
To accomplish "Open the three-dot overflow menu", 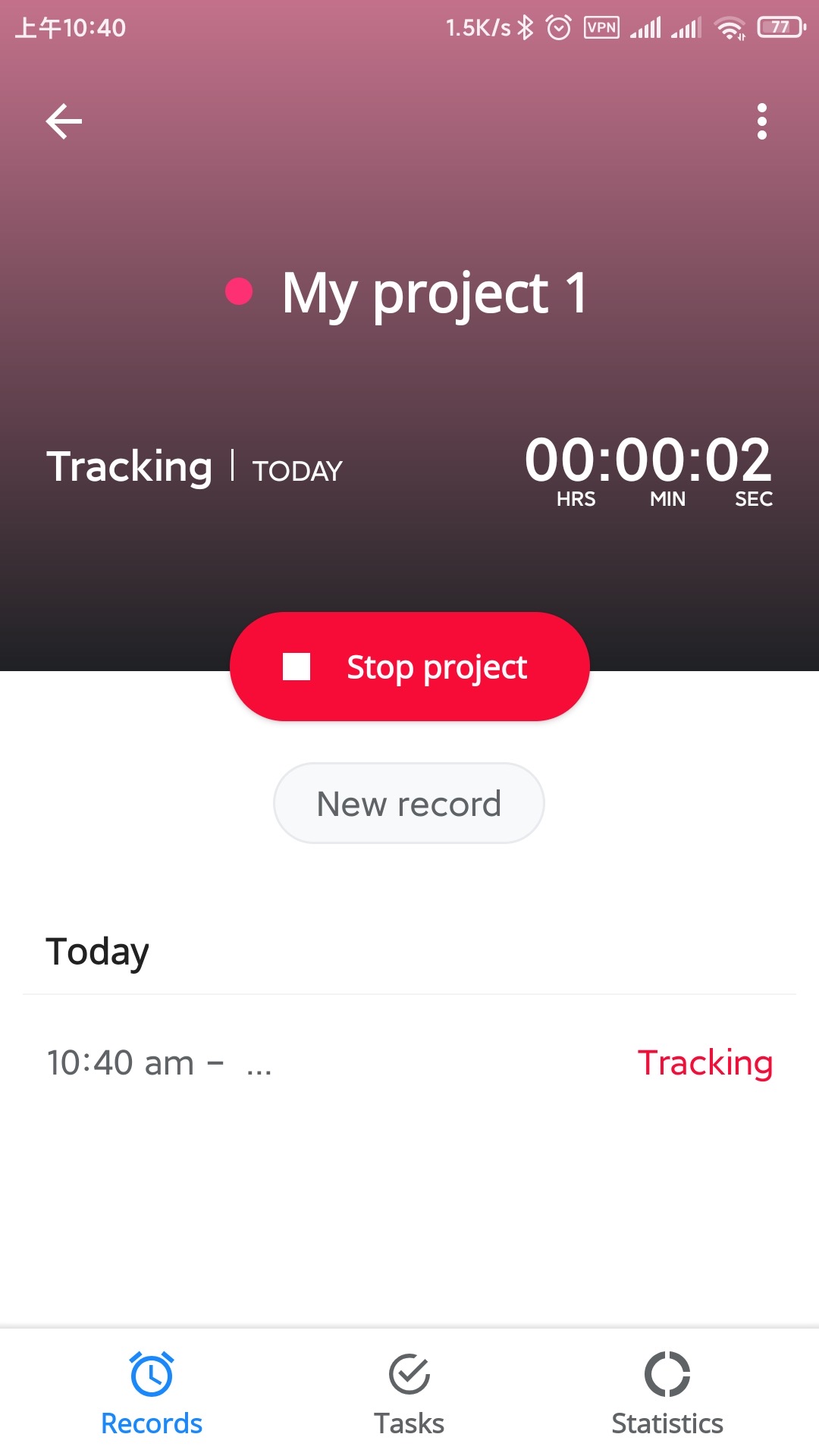I will (761, 121).
